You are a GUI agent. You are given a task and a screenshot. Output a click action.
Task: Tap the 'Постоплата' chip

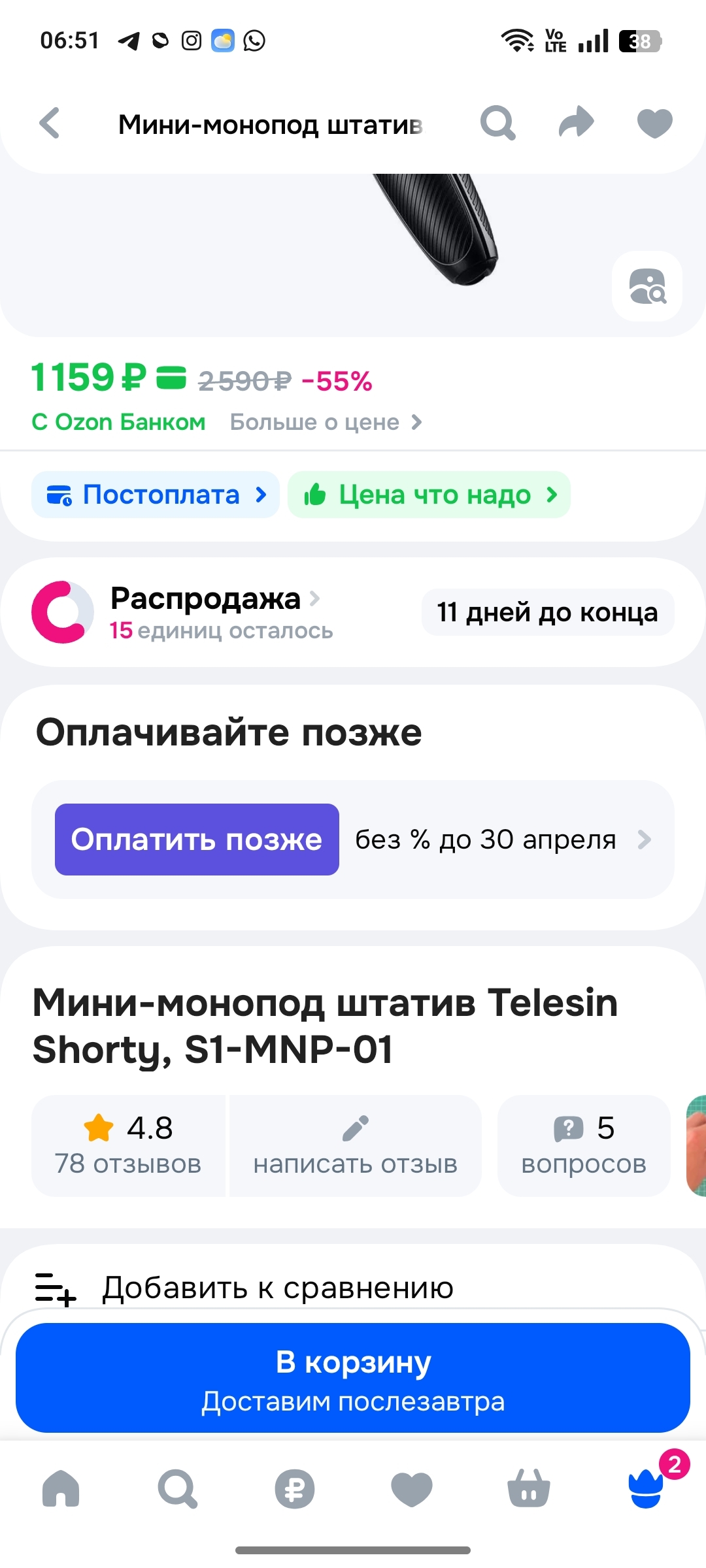pos(156,495)
